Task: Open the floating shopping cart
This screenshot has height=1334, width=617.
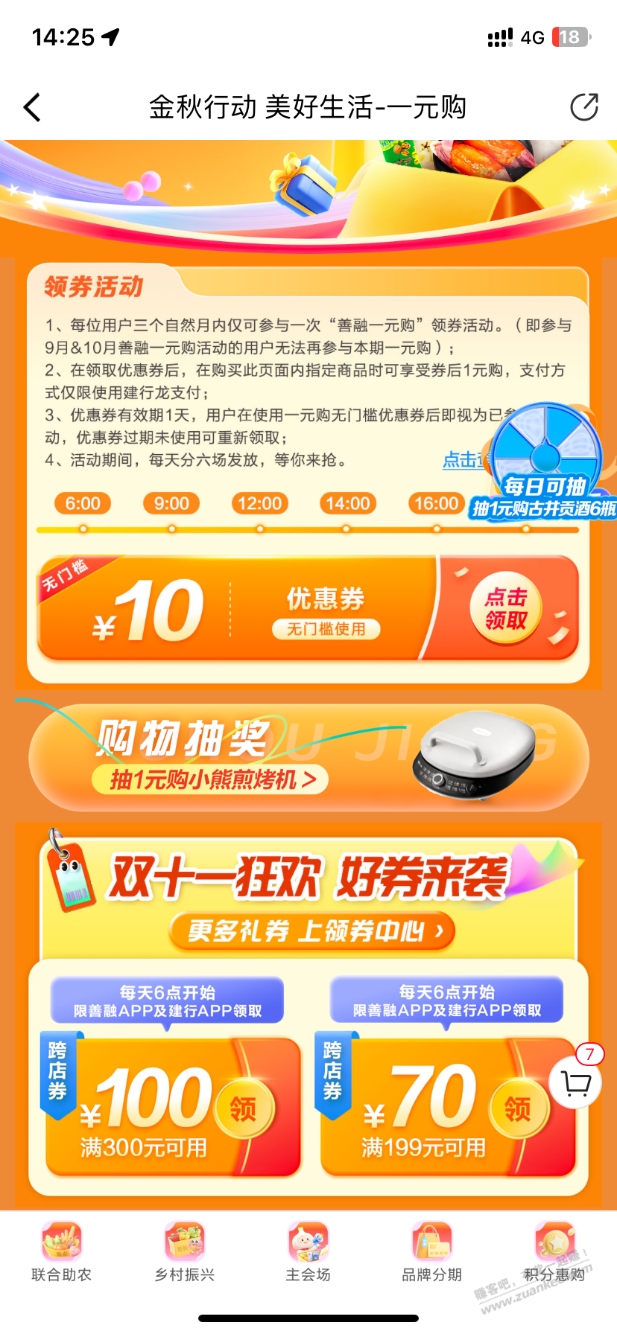Action: click(577, 1082)
